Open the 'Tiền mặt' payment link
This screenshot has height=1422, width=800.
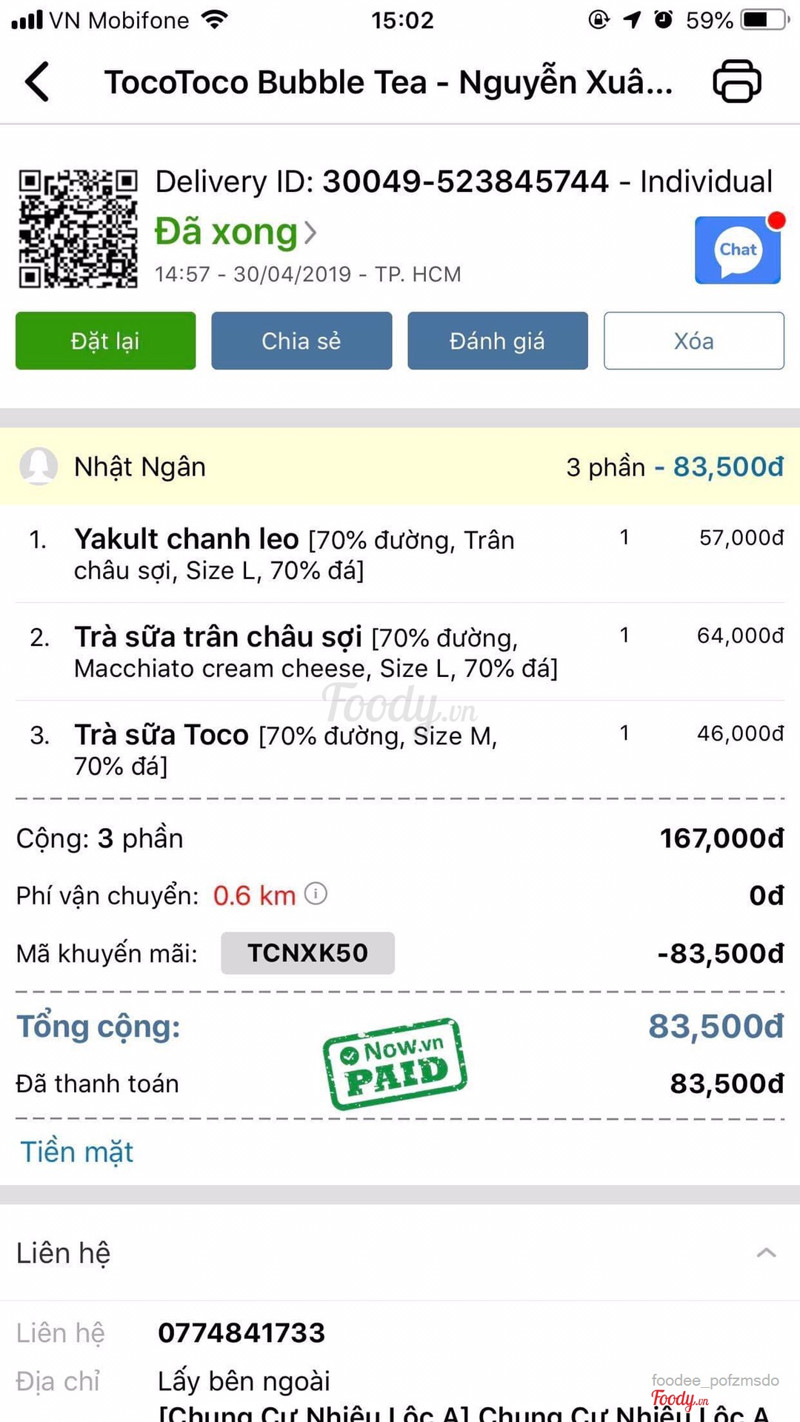point(76,1151)
